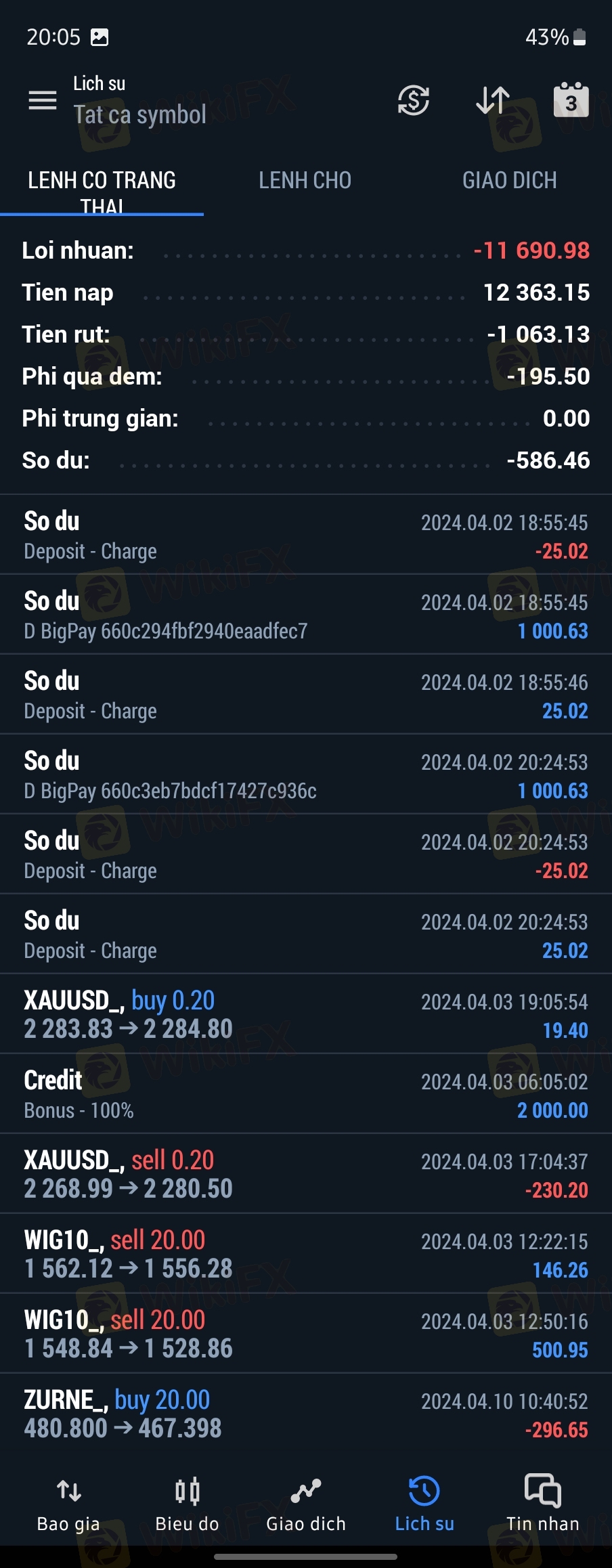Expand the XAUUSD_ buy 0.20 order
612x1568 pixels.
[306, 1014]
